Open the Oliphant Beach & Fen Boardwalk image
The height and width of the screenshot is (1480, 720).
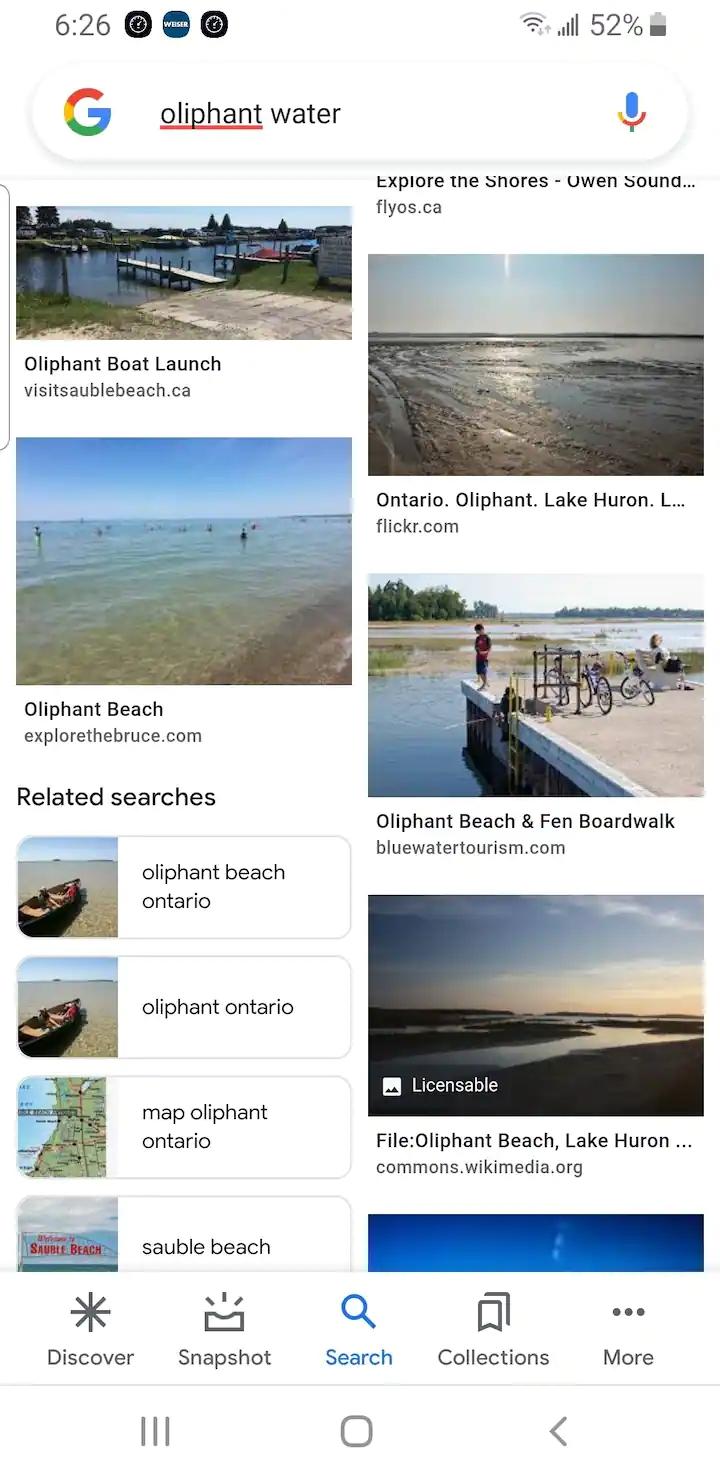[x=536, y=685]
